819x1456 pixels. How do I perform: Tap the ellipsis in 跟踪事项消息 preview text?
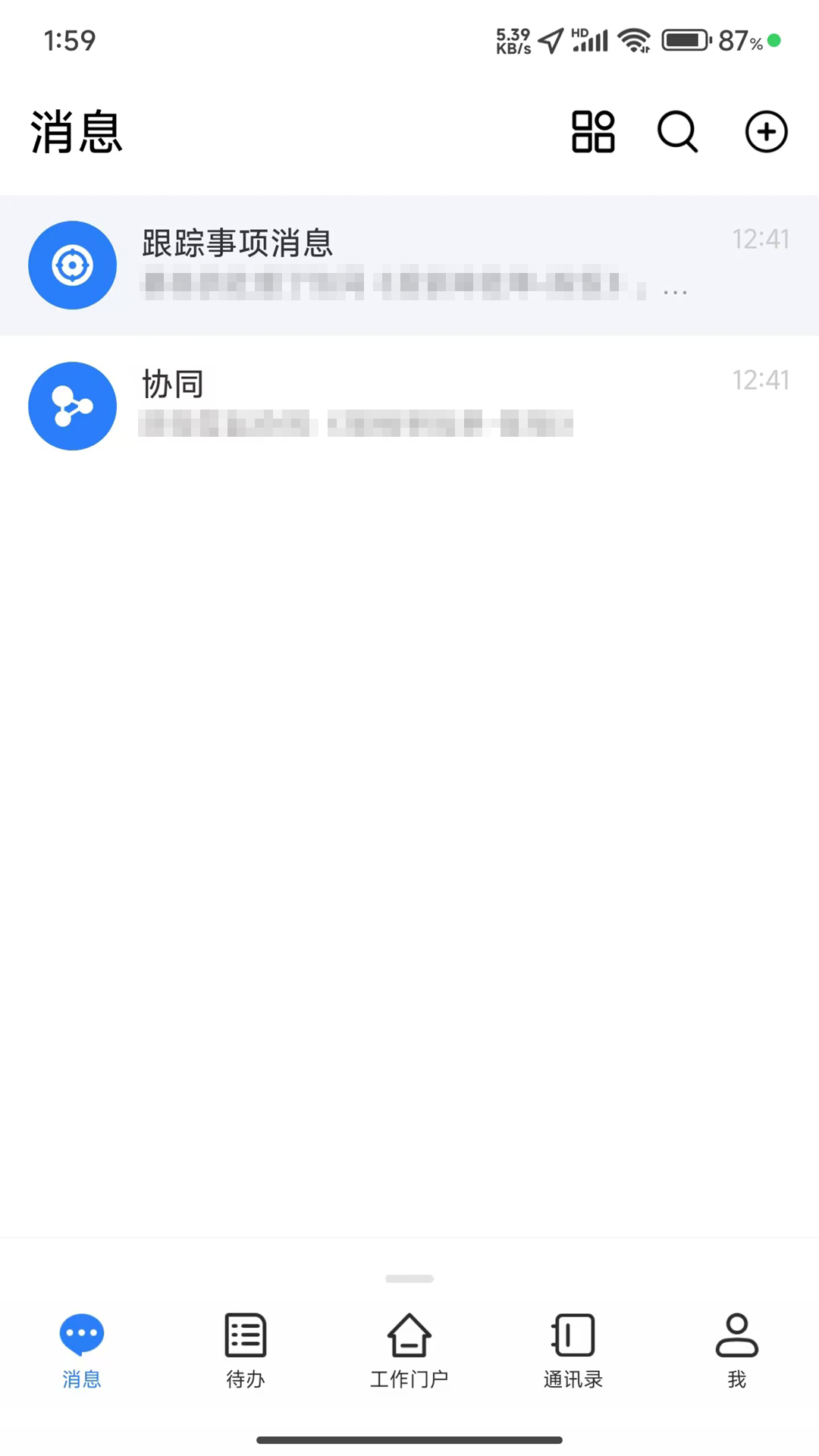[x=675, y=290]
